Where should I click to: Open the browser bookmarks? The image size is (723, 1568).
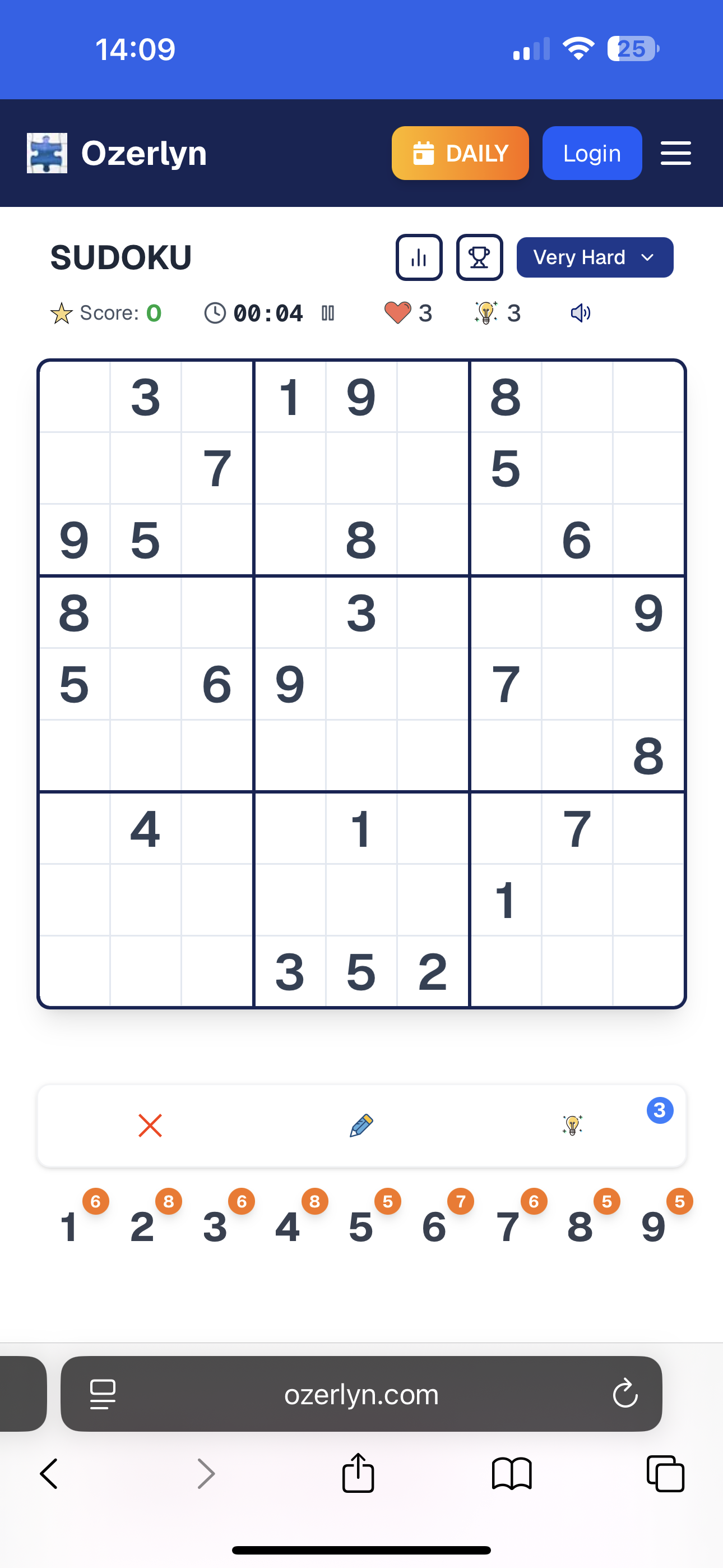click(x=511, y=1474)
